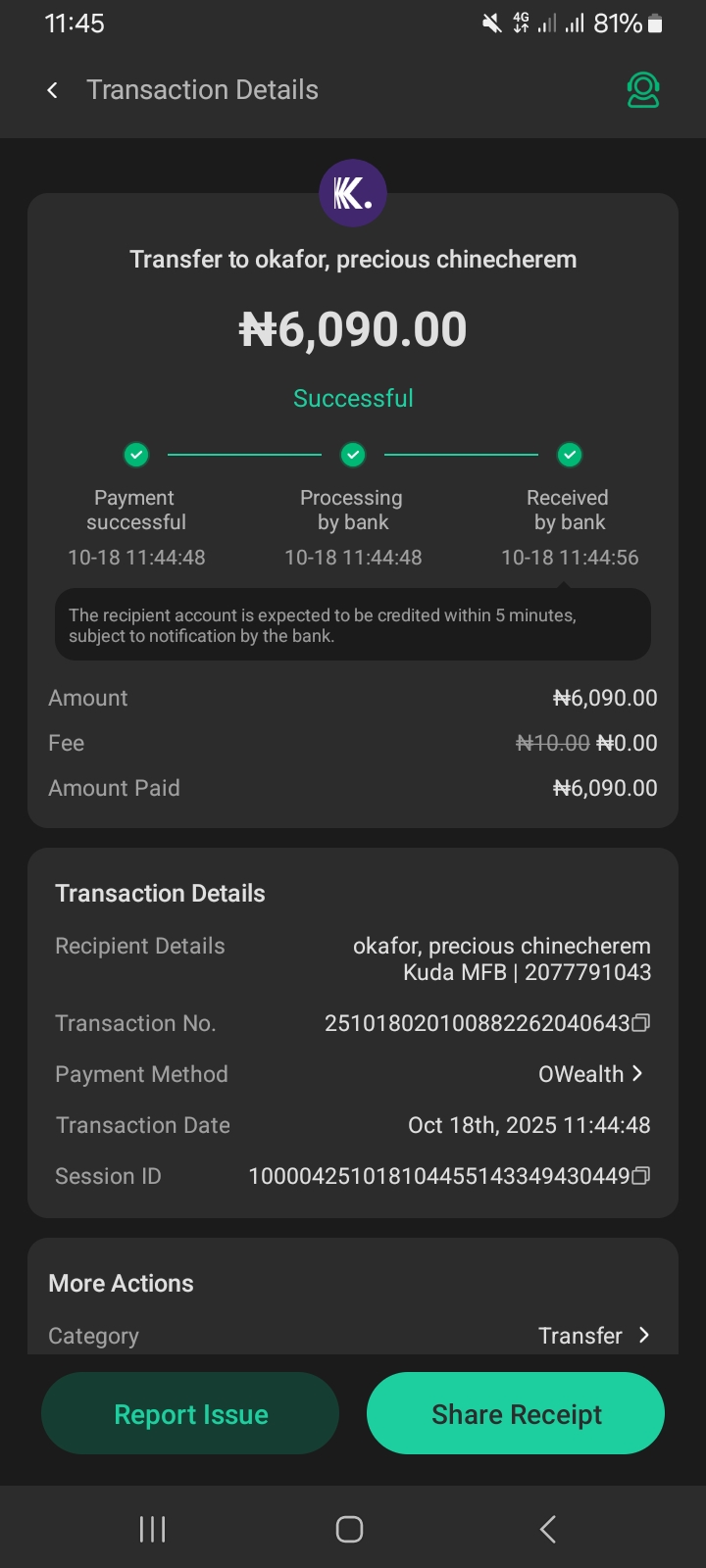The image size is (706, 1568).
Task: Copy the Session ID
Action: pos(641,1176)
